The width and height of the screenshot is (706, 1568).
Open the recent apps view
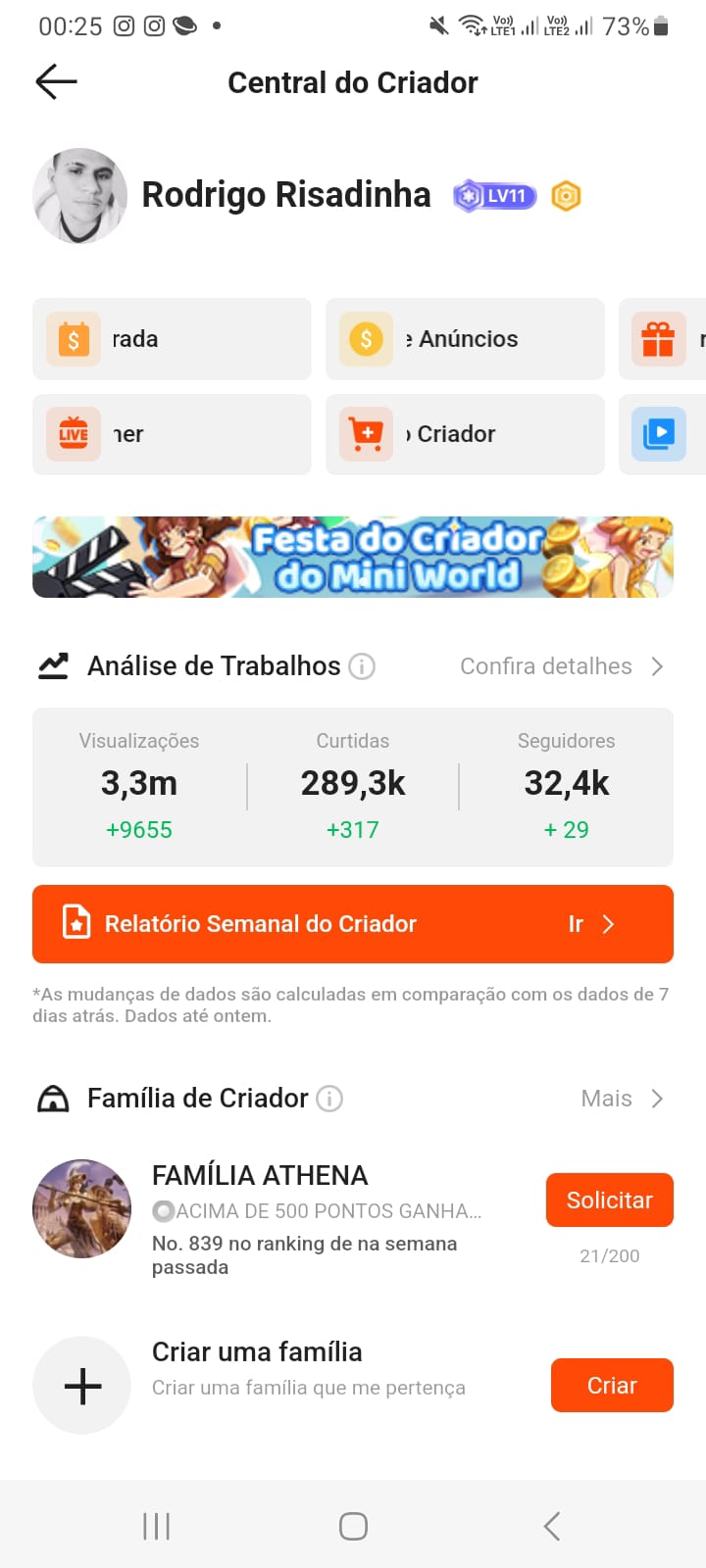pos(156,1526)
